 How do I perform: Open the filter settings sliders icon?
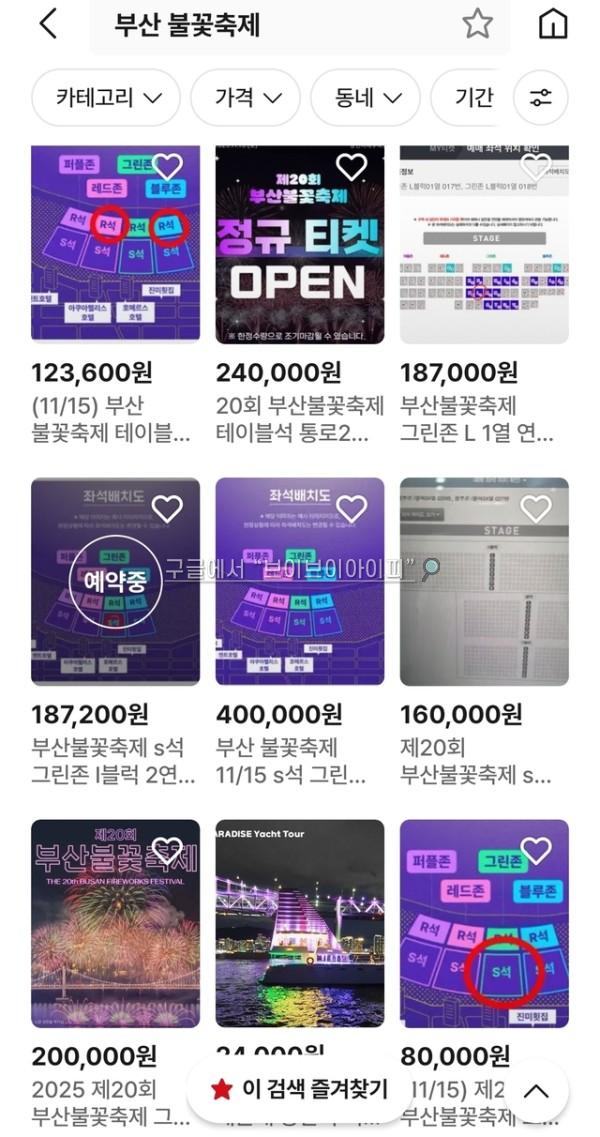pos(540,97)
